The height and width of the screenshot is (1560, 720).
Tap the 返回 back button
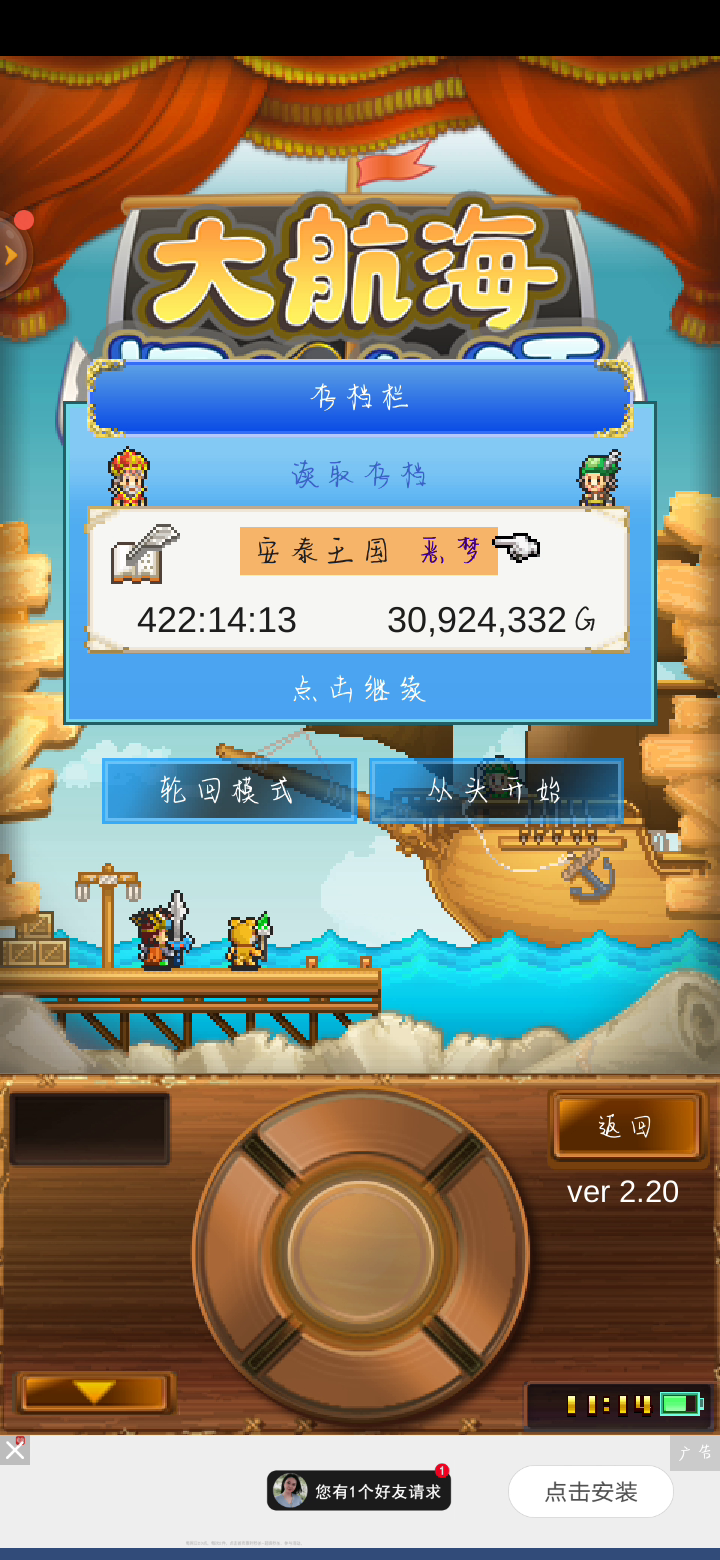(x=627, y=1127)
